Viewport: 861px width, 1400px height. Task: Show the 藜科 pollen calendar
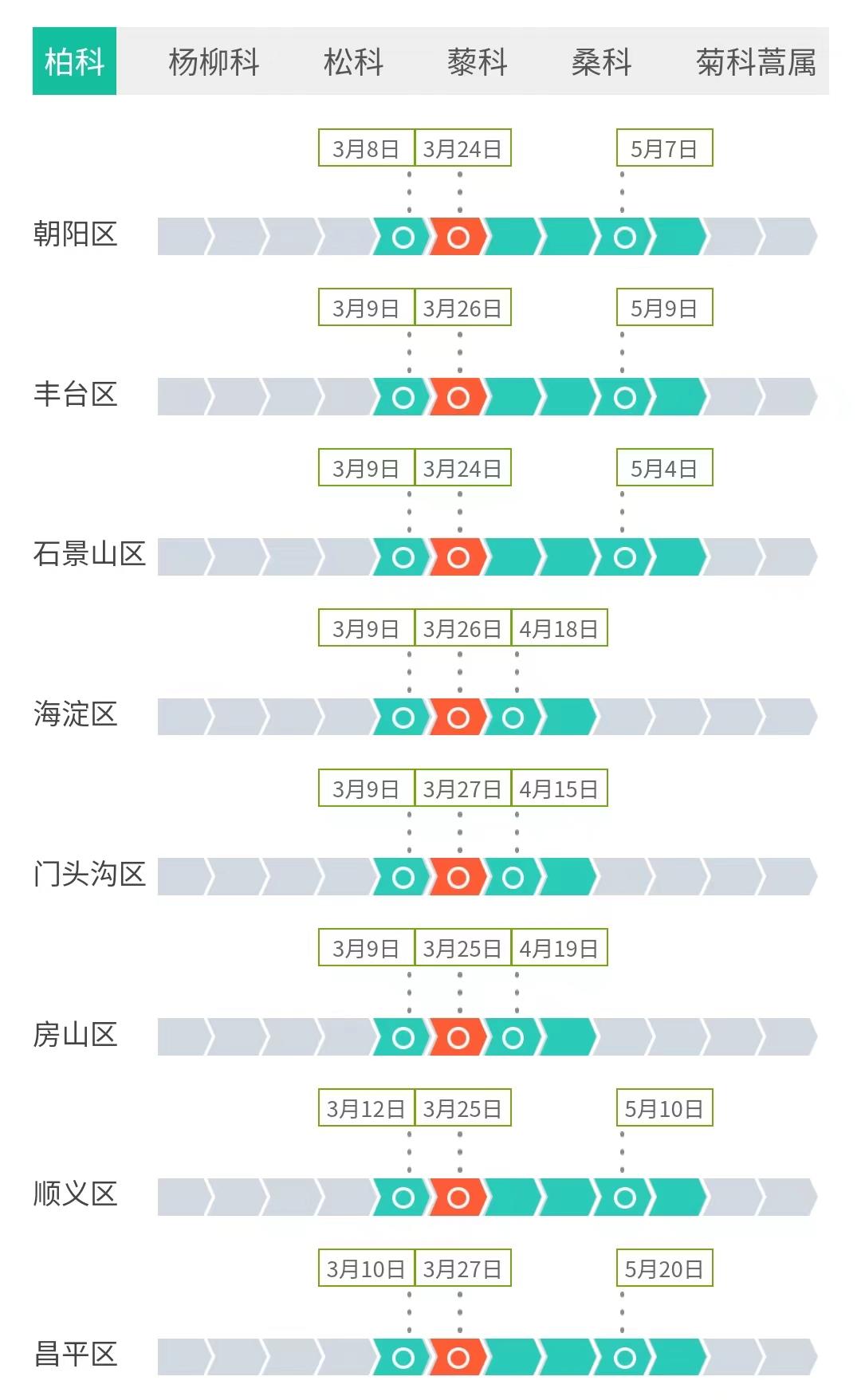[x=477, y=61]
